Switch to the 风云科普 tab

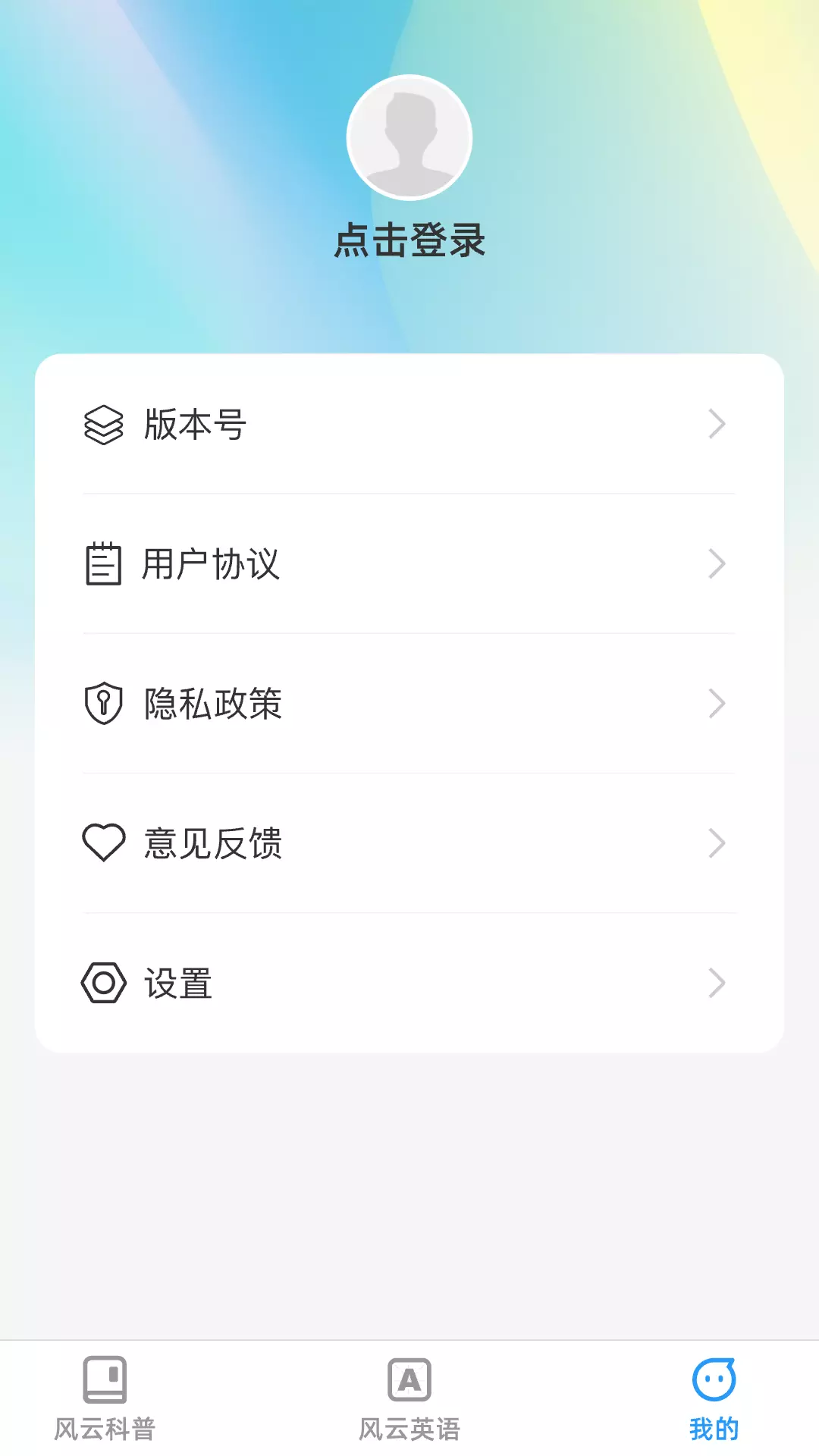105,1399
